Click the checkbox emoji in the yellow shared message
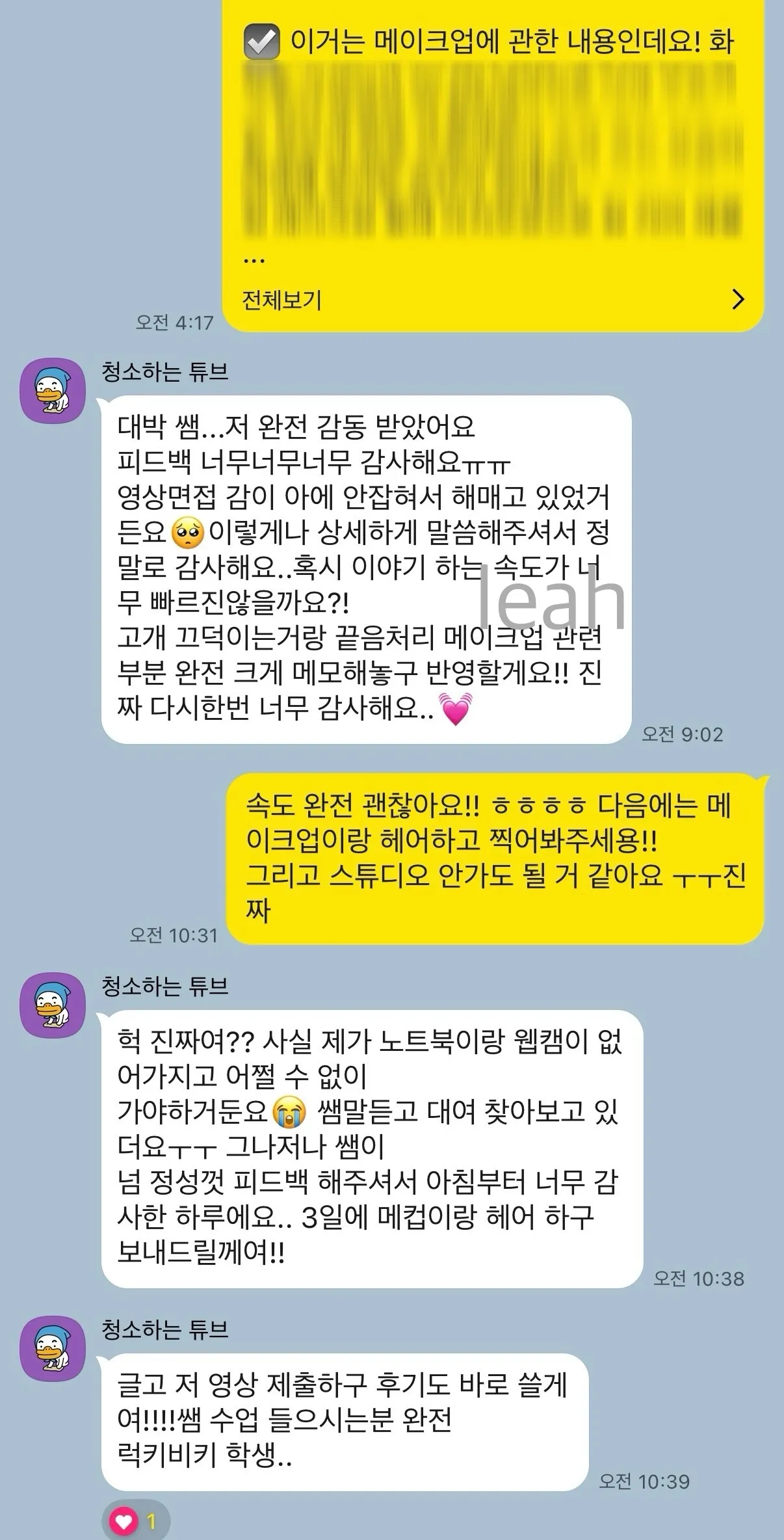 click(x=263, y=40)
